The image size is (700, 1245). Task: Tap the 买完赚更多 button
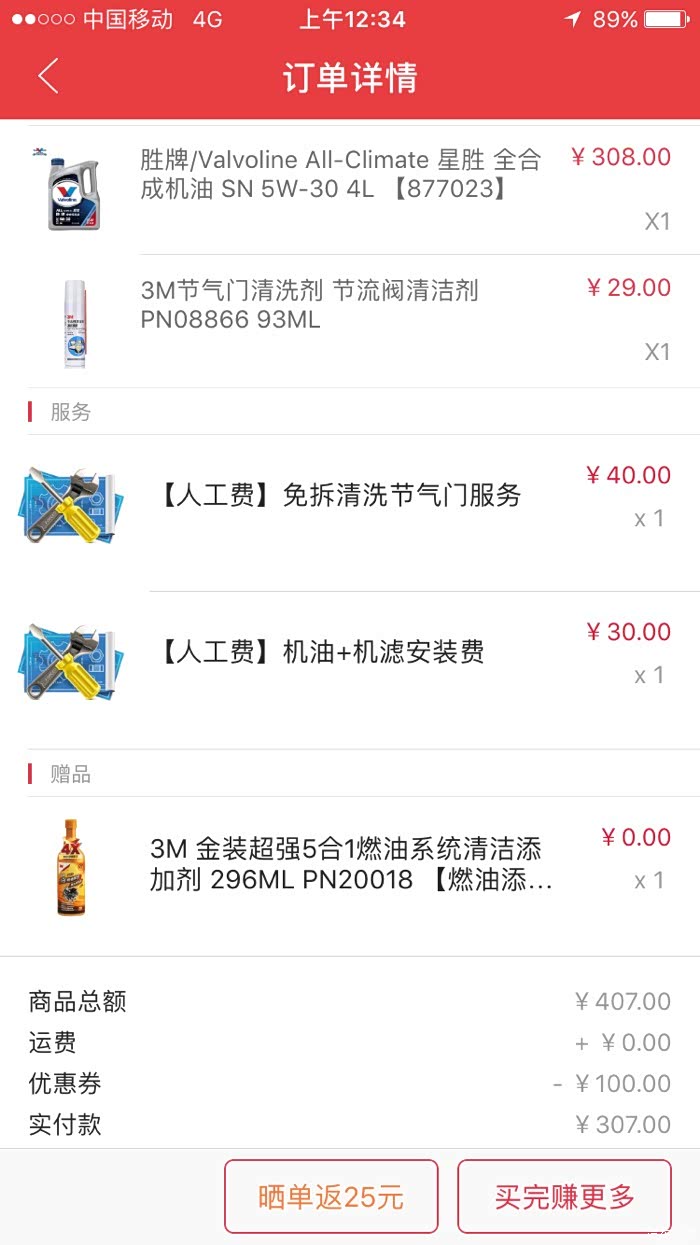564,1196
